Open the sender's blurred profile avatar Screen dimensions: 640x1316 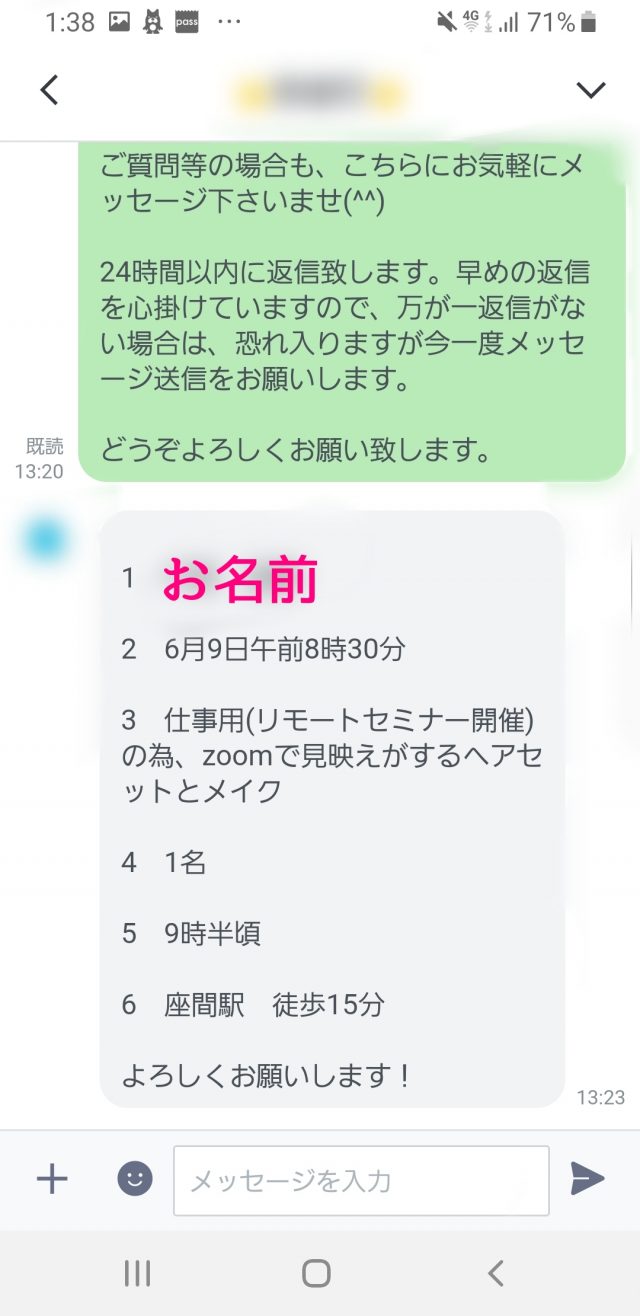click(x=44, y=540)
